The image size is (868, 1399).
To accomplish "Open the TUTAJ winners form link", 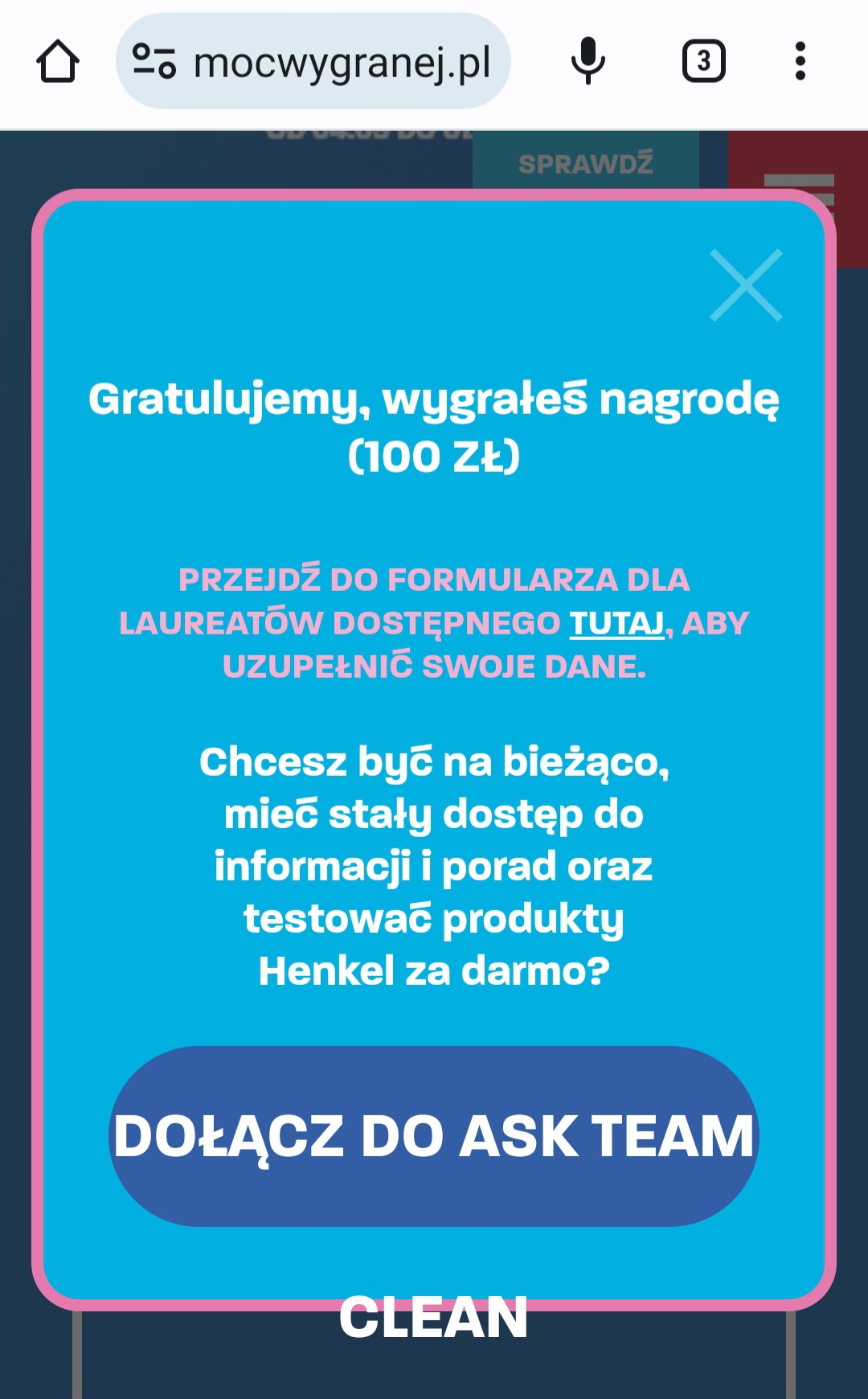I will (617, 623).
